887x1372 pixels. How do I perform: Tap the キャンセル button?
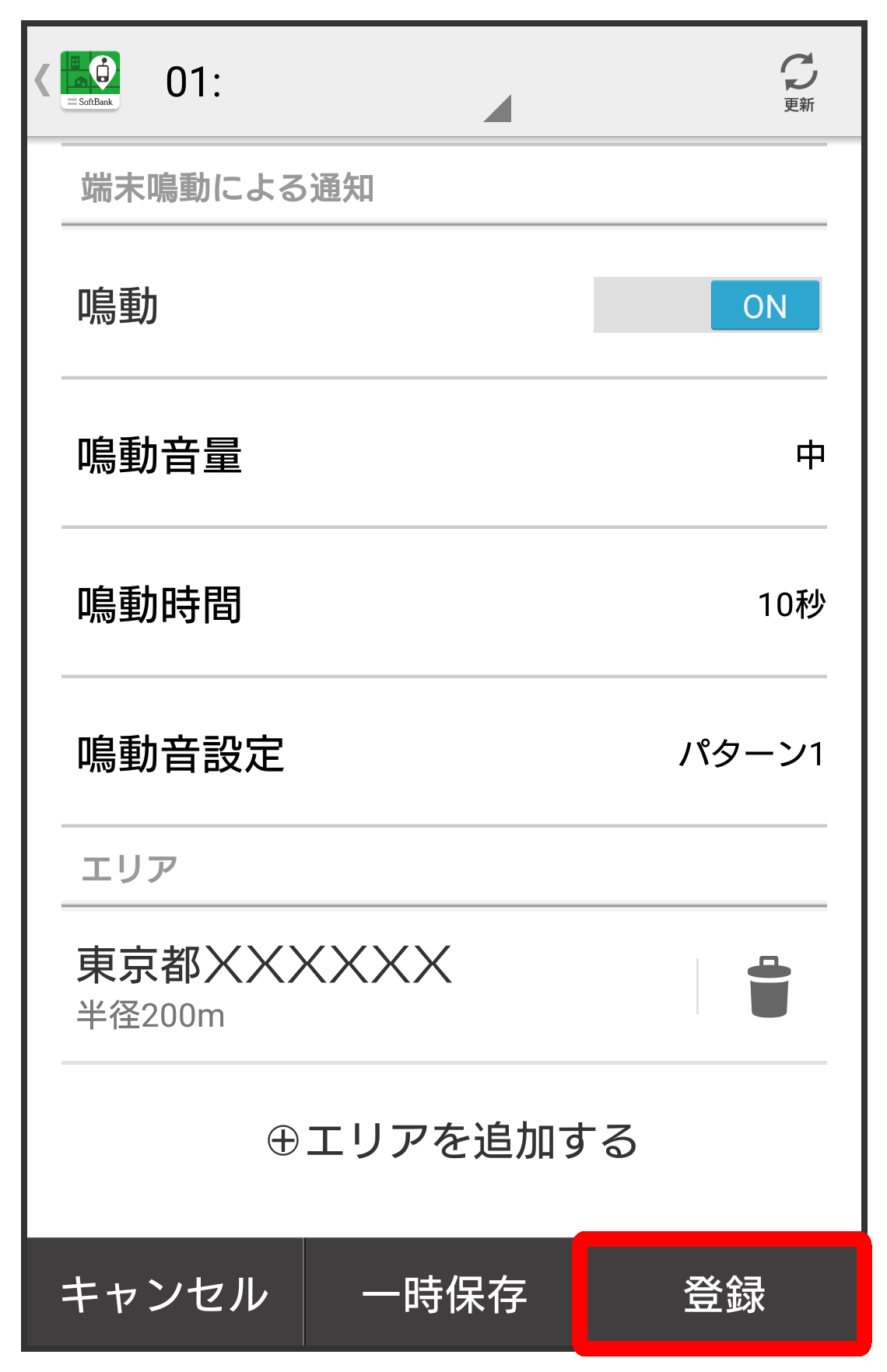coord(165,1294)
